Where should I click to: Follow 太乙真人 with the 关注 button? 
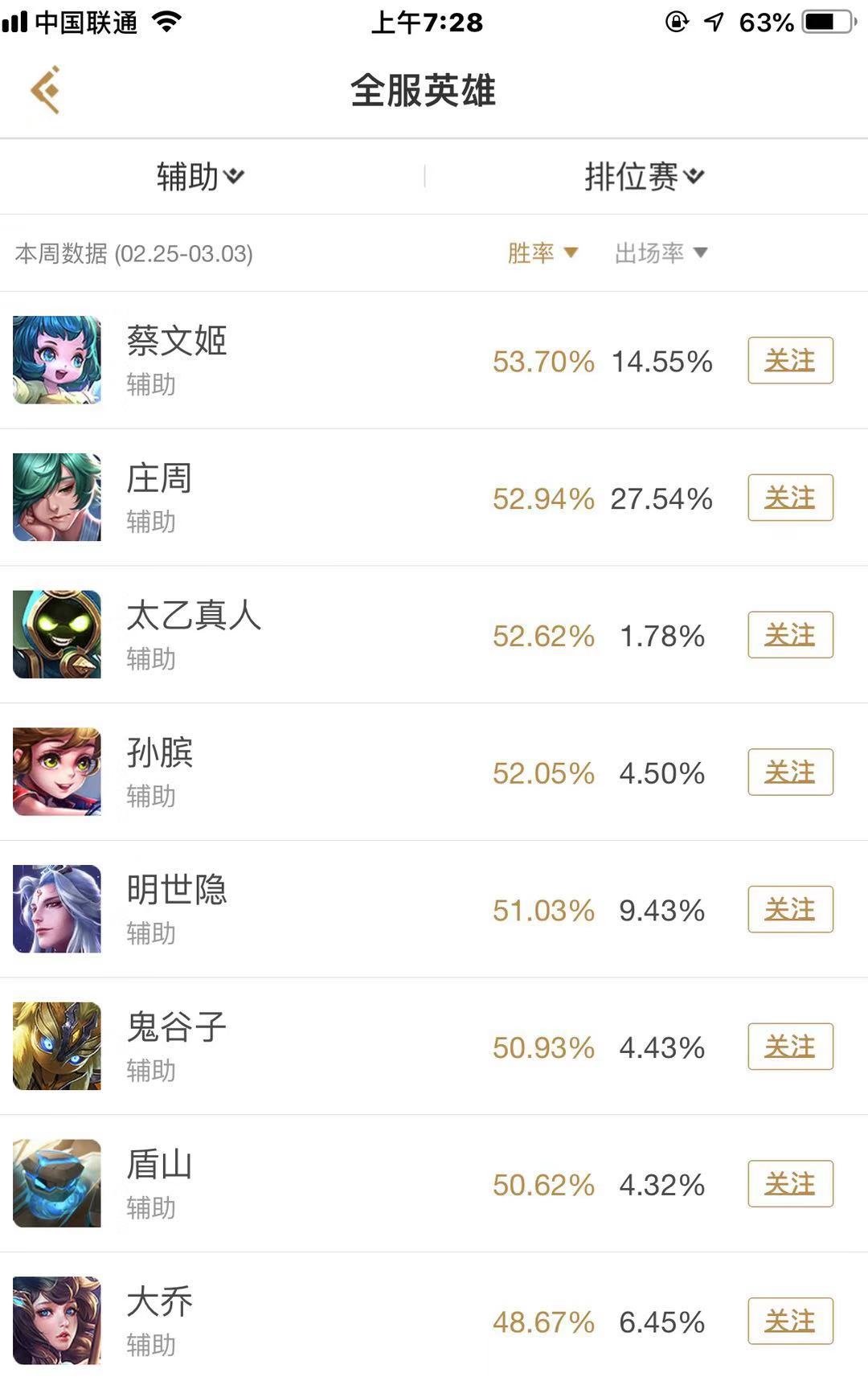click(790, 635)
